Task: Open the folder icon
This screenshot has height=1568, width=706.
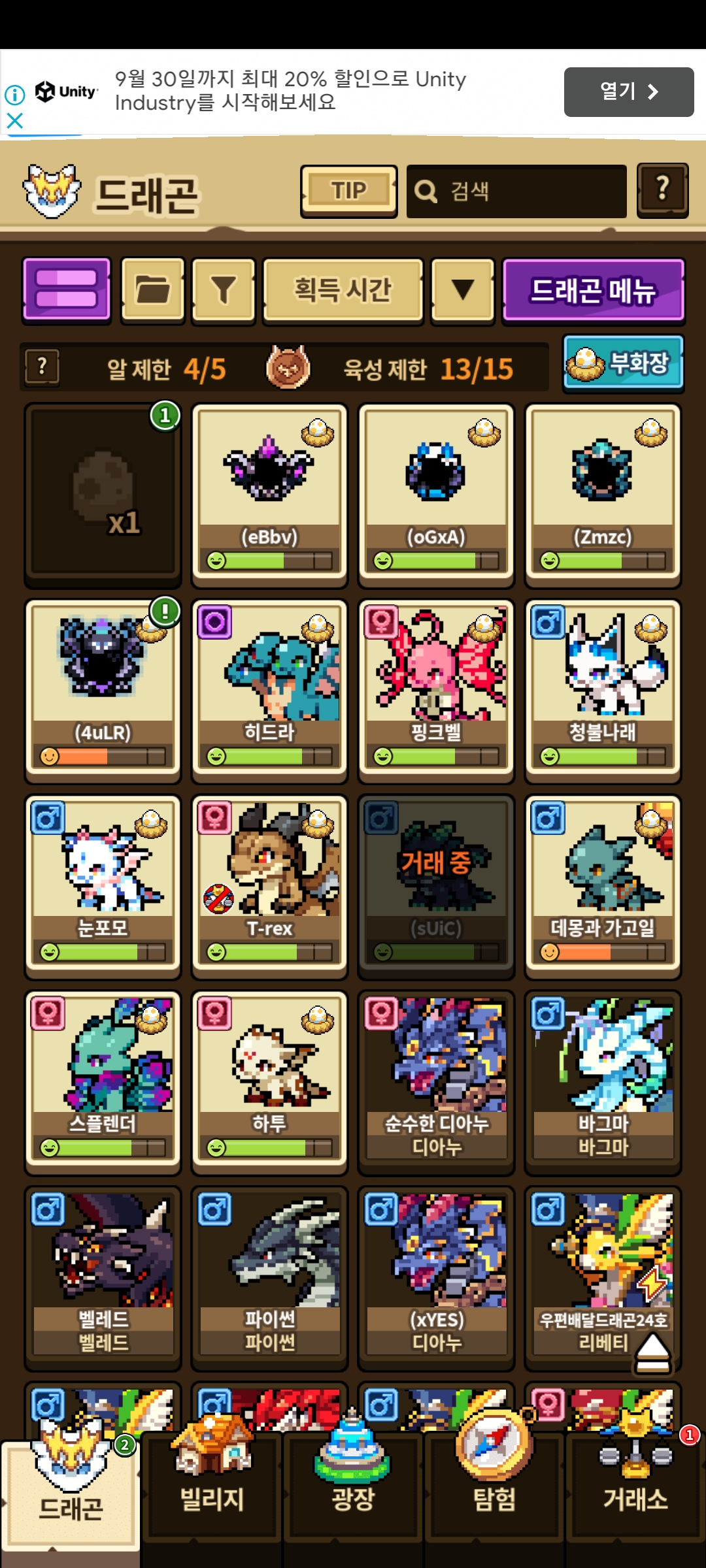Action: [153, 289]
